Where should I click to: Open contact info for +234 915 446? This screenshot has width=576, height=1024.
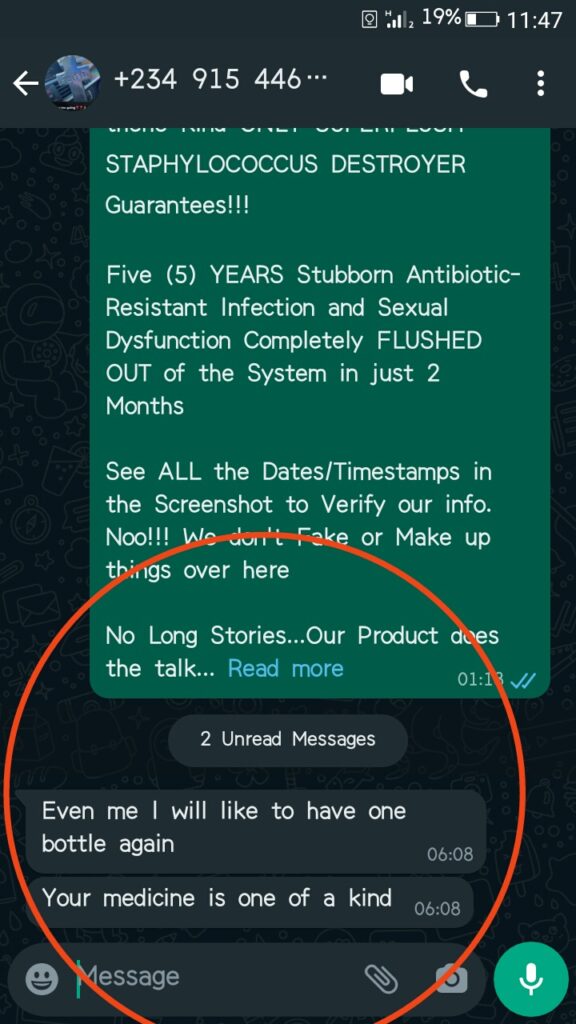pyautogui.click(x=219, y=80)
